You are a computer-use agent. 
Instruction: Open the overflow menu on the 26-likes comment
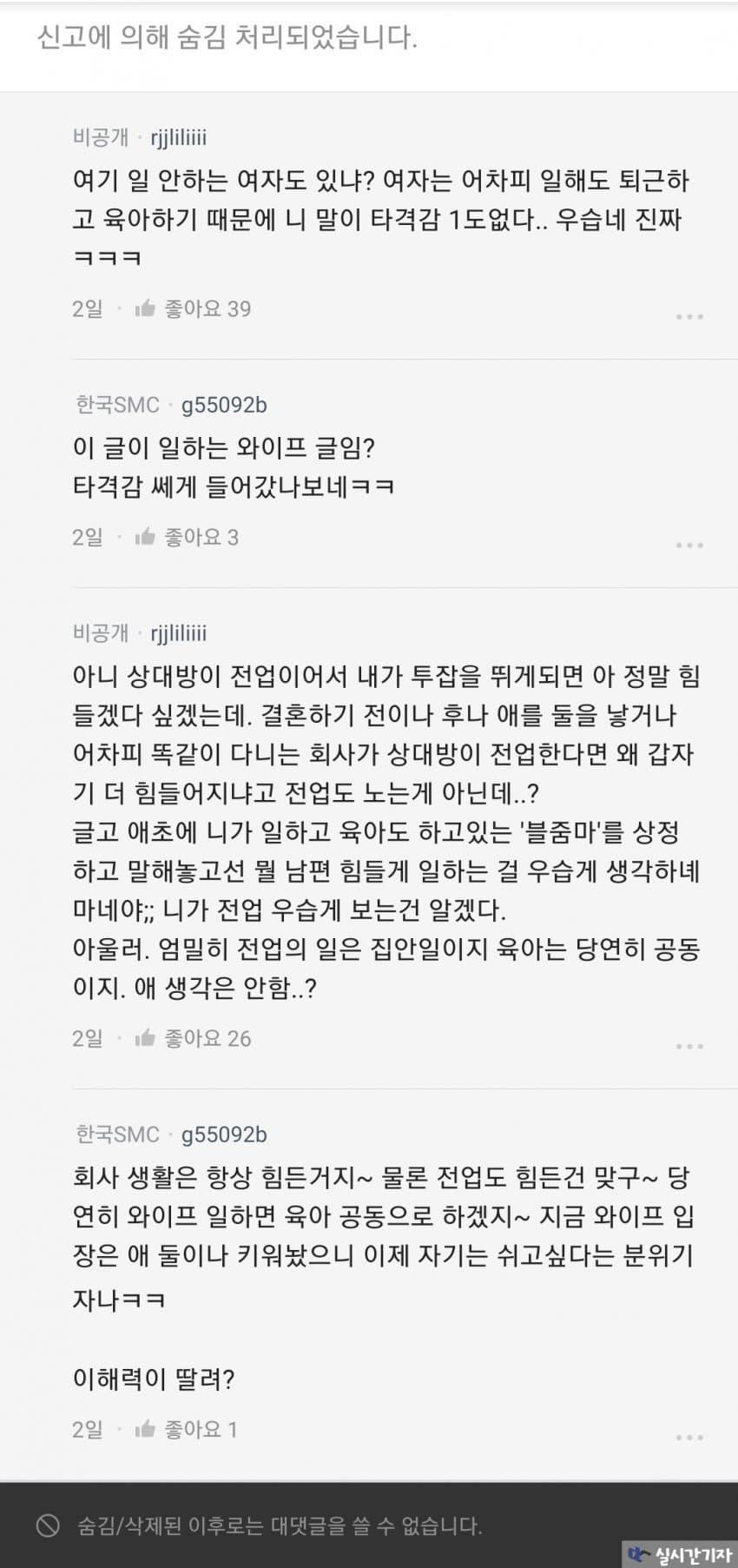click(x=689, y=1046)
